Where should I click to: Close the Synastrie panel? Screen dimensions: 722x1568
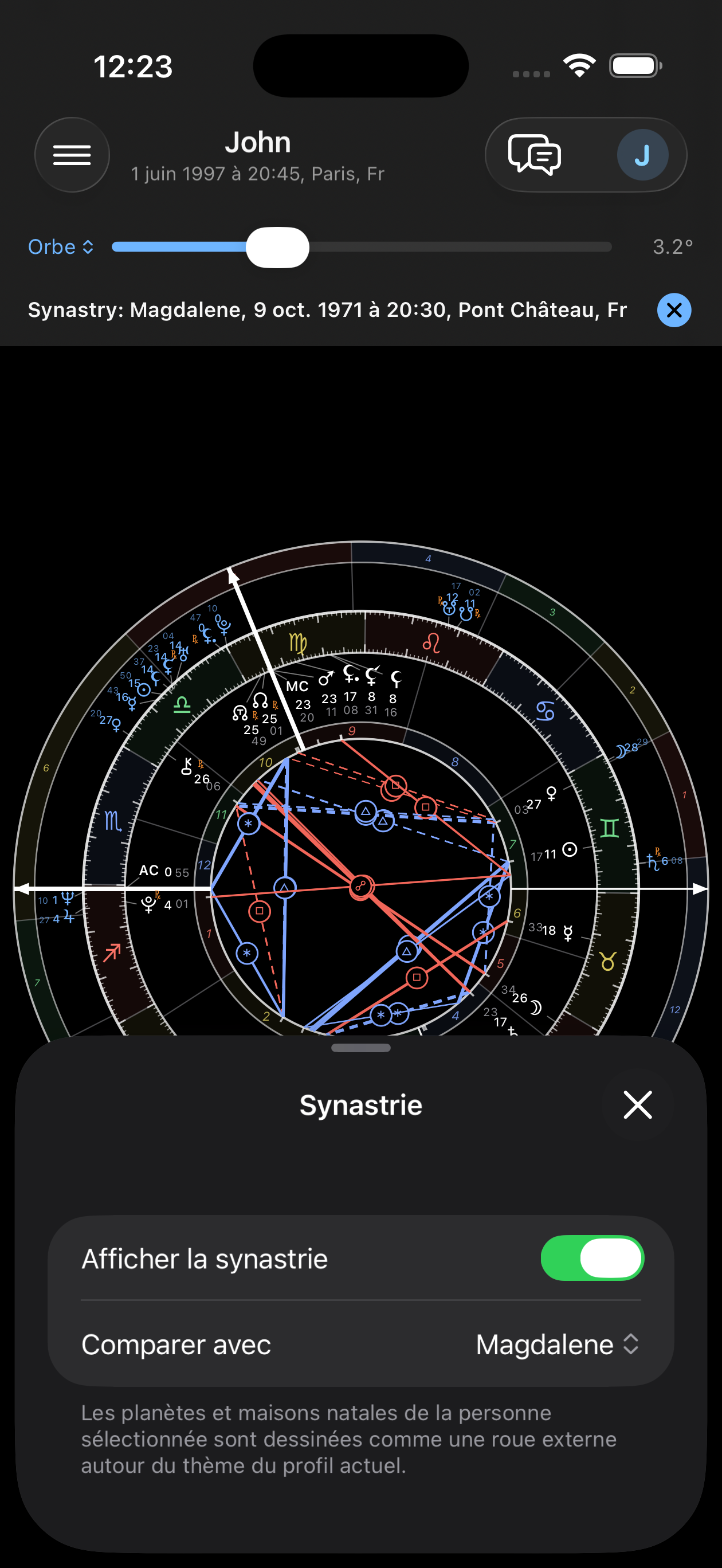click(637, 1105)
